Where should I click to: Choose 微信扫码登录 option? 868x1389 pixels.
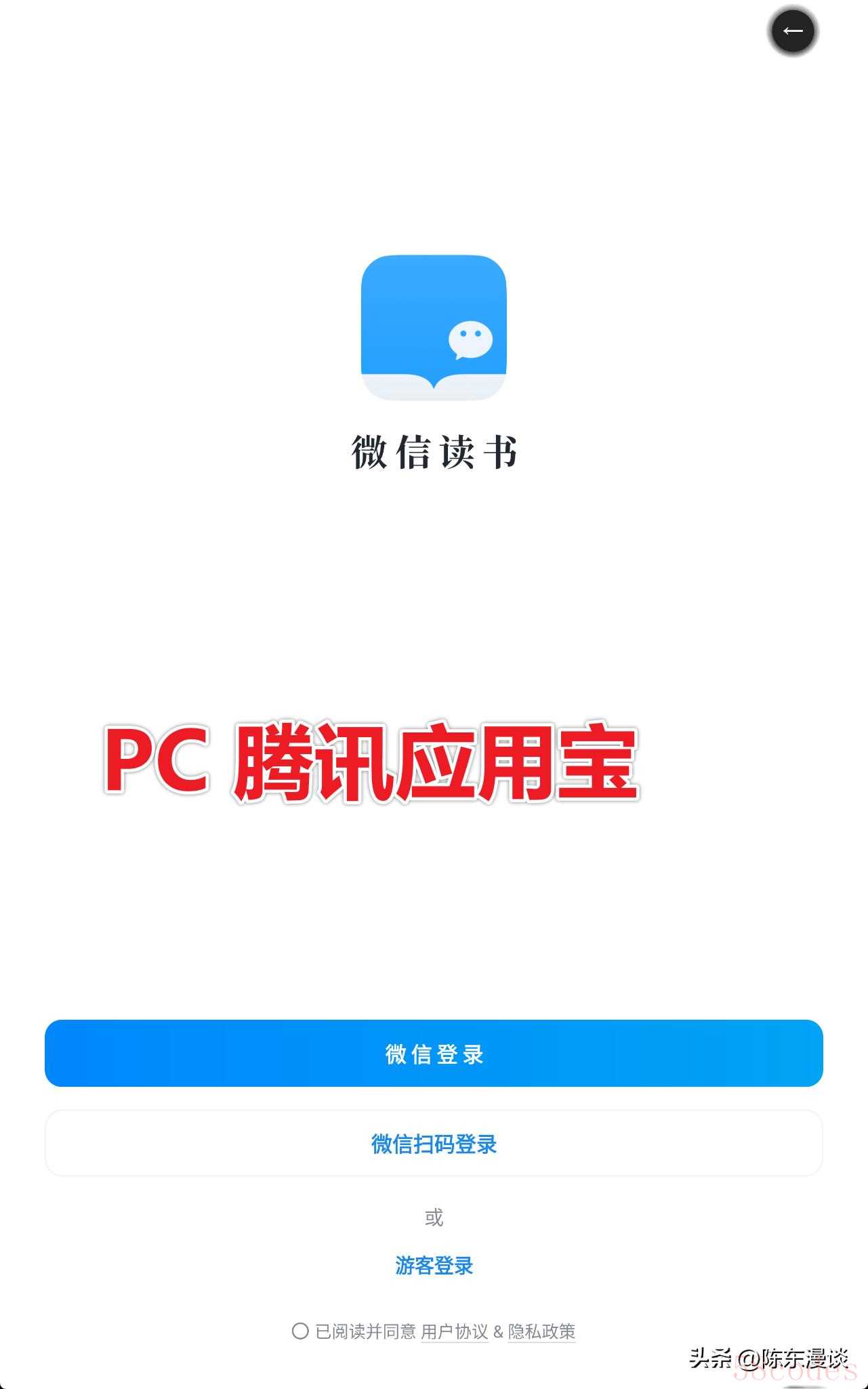(434, 1144)
